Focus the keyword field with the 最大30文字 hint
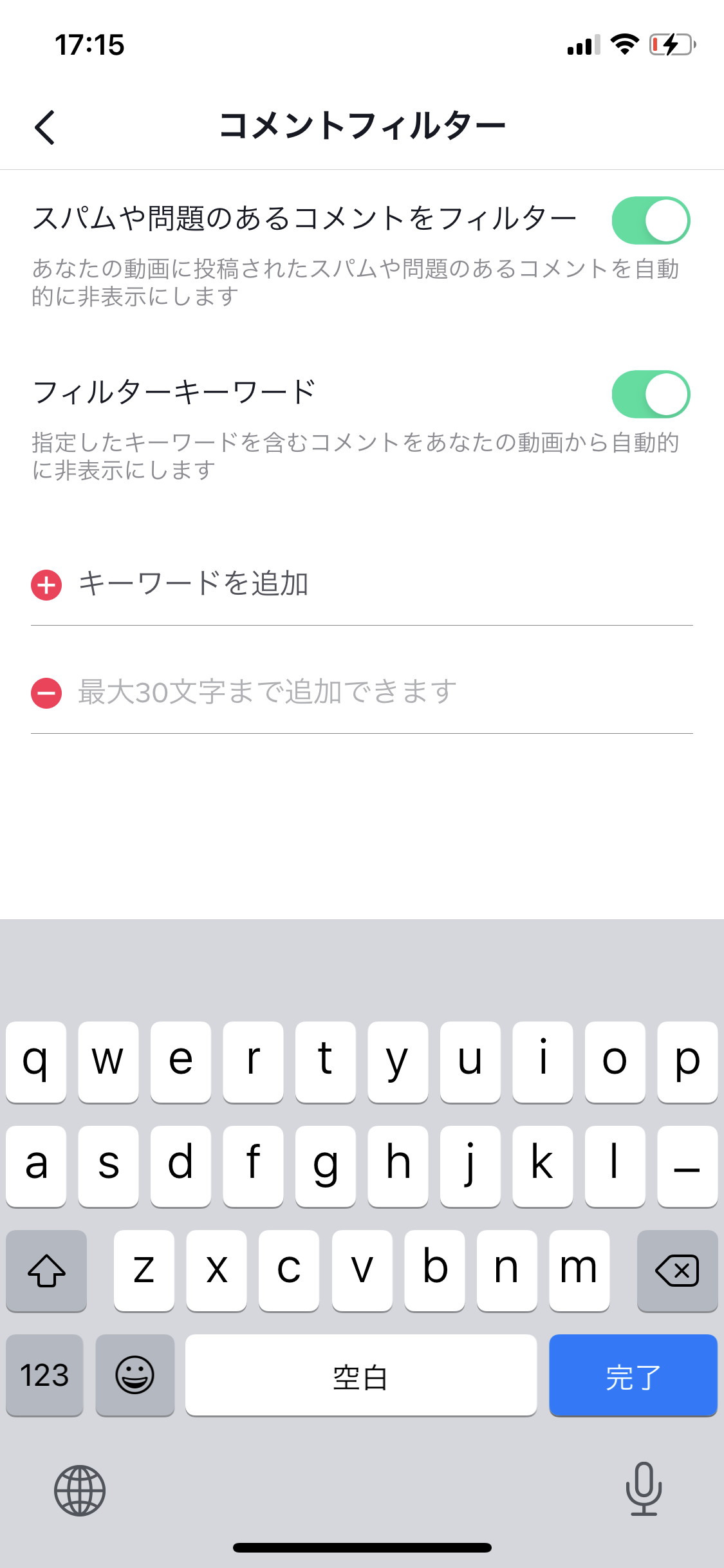The height and width of the screenshot is (1568, 724). point(384,693)
